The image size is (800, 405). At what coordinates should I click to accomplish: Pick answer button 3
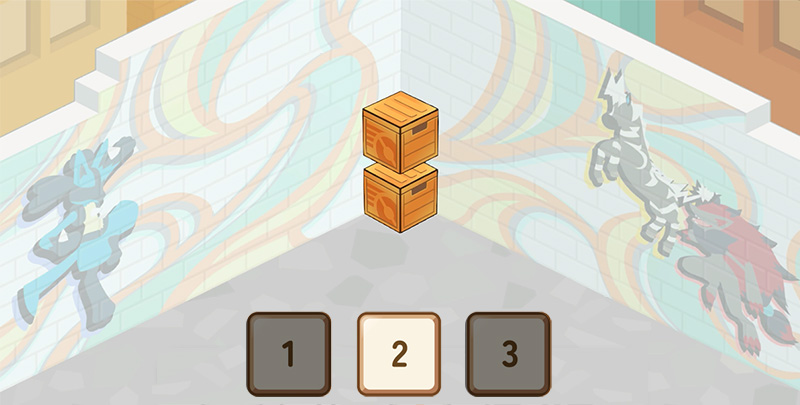[x=509, y=353]
